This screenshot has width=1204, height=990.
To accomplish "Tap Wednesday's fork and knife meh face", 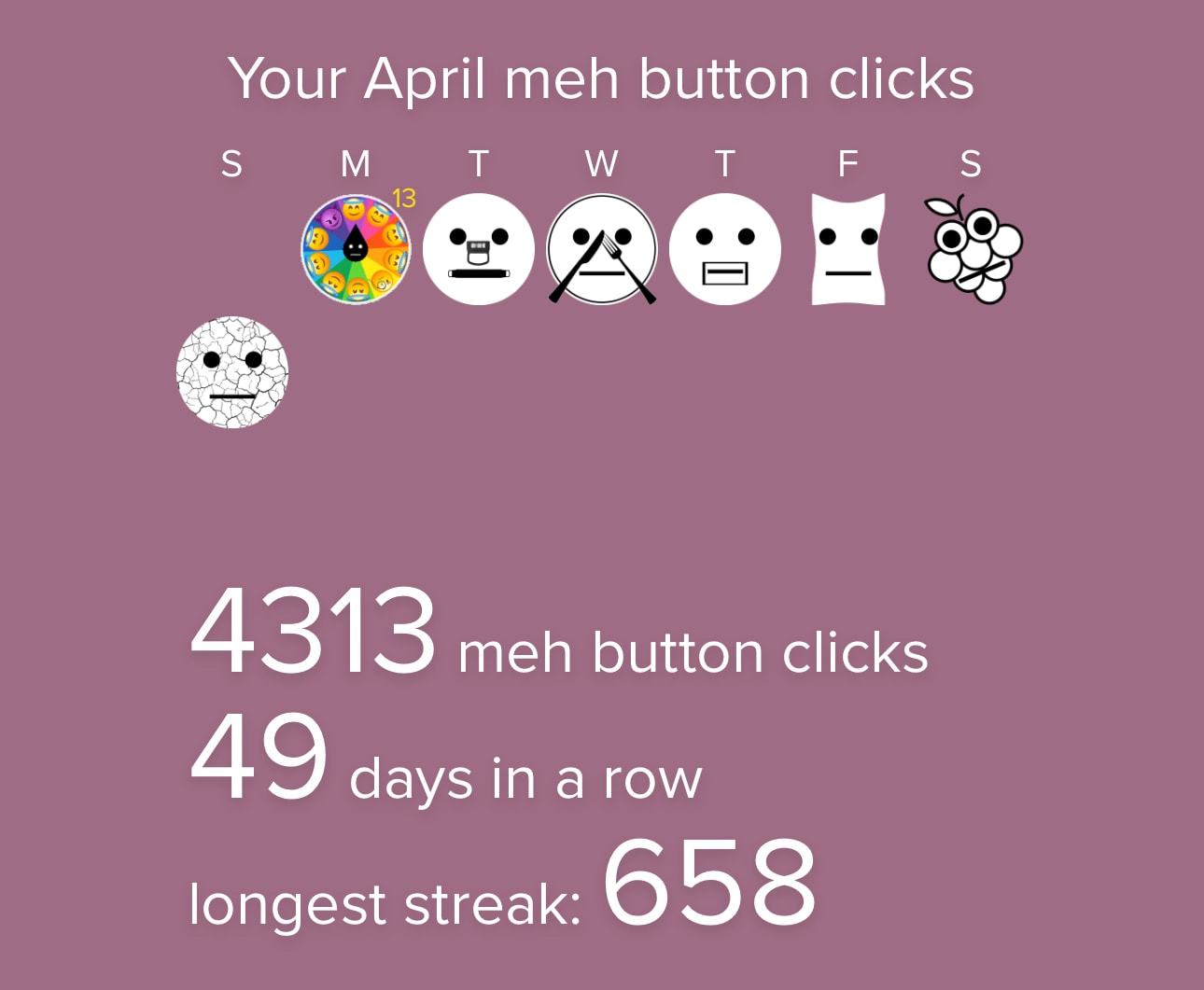I will point(602,249).
